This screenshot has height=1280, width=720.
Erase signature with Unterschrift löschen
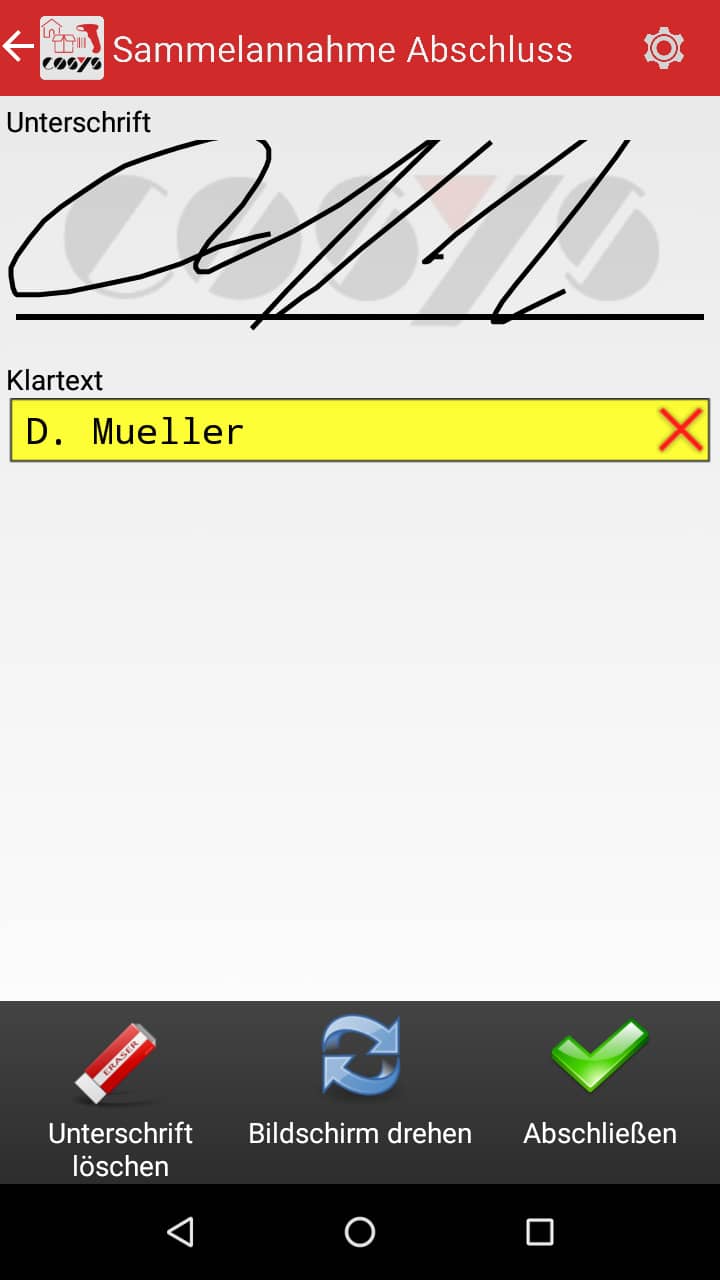(x=120, y=1095)
